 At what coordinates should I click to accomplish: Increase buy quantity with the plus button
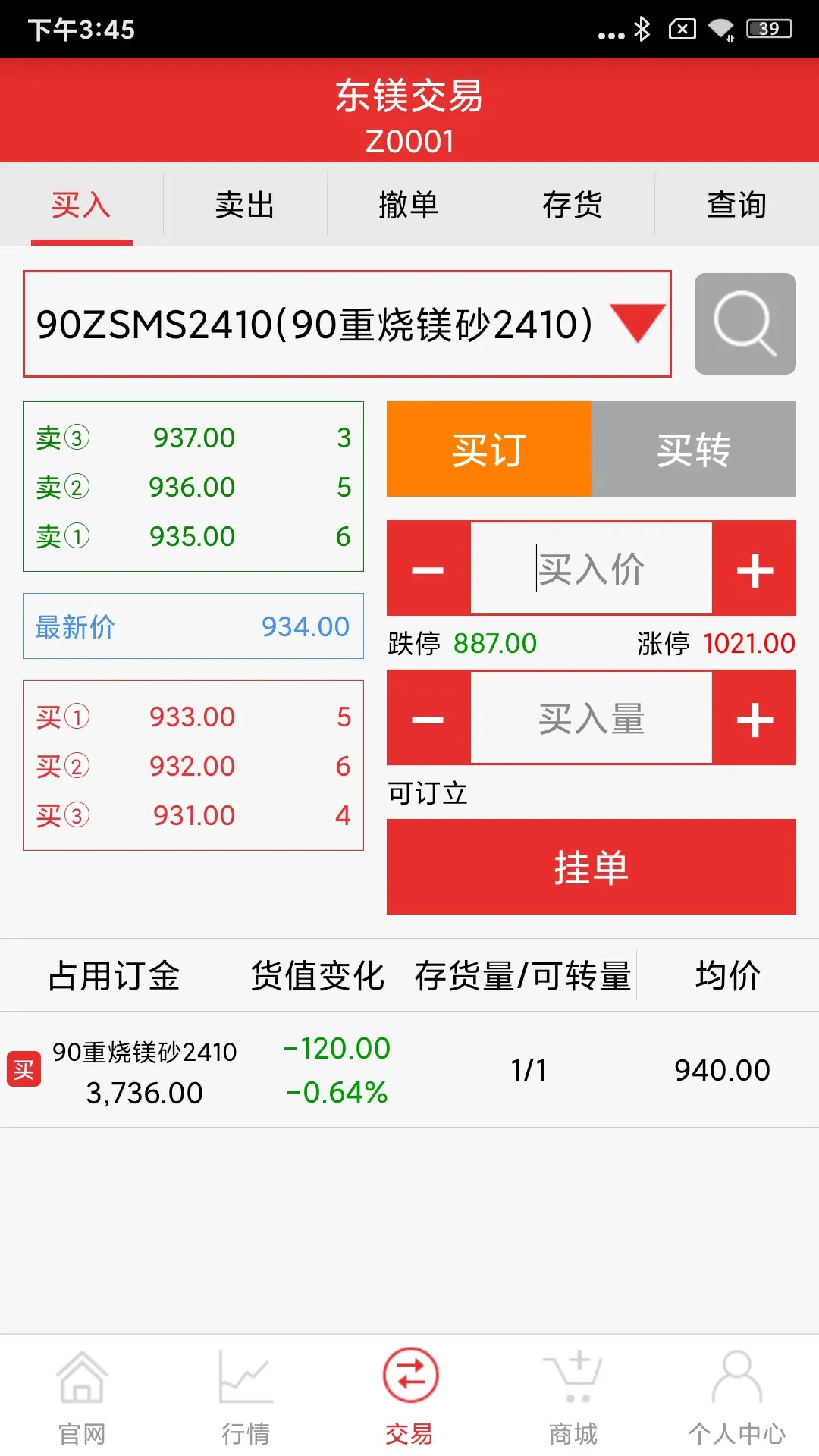click(x=755, y=717)
